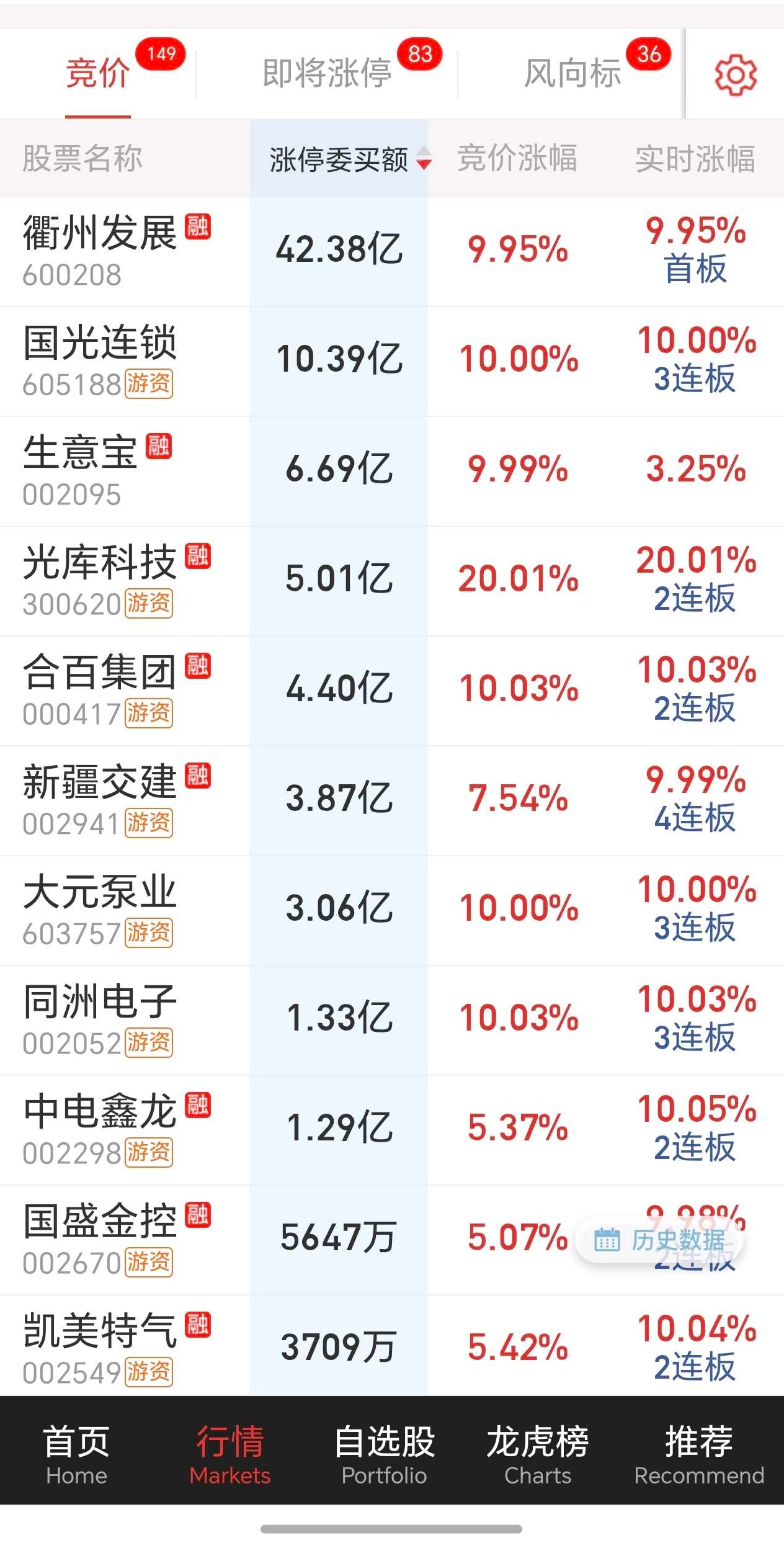This screenshot has width=784, height=1553.
Task: Open stock 同洲电子 002052
Action: click(x=392, y=1020)
